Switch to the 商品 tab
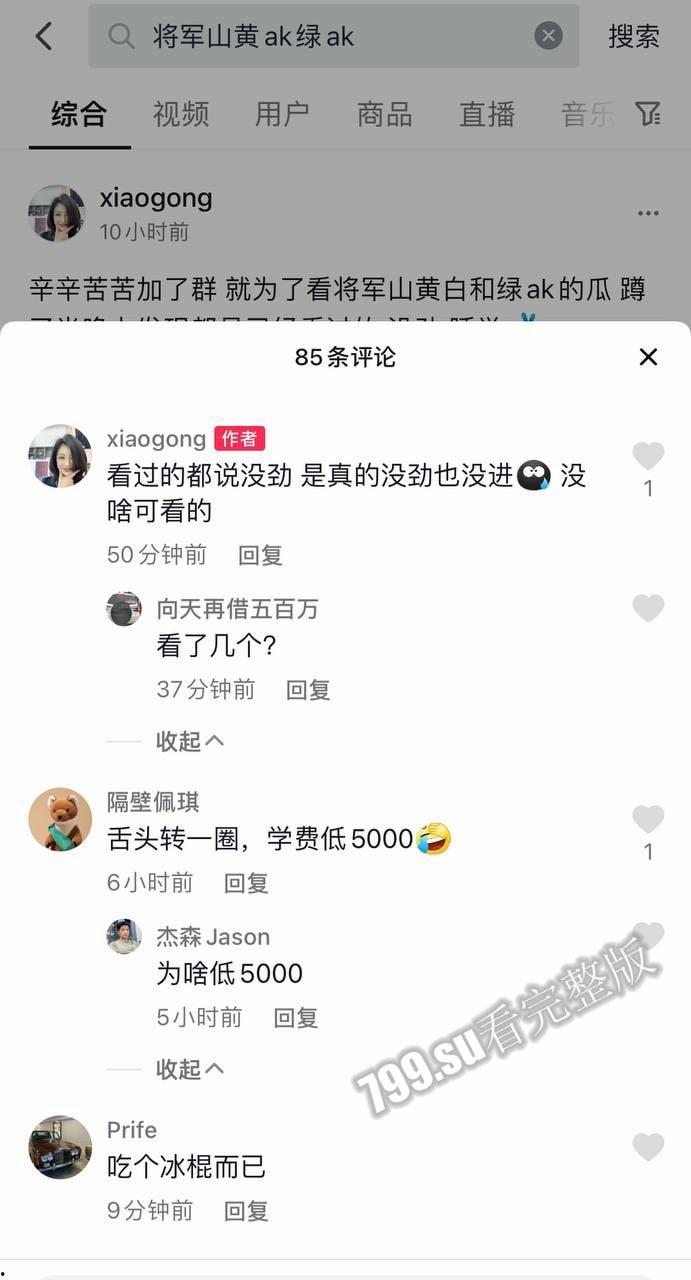The height and width of the screenshot is (1280, 691). tap(384, 114)
